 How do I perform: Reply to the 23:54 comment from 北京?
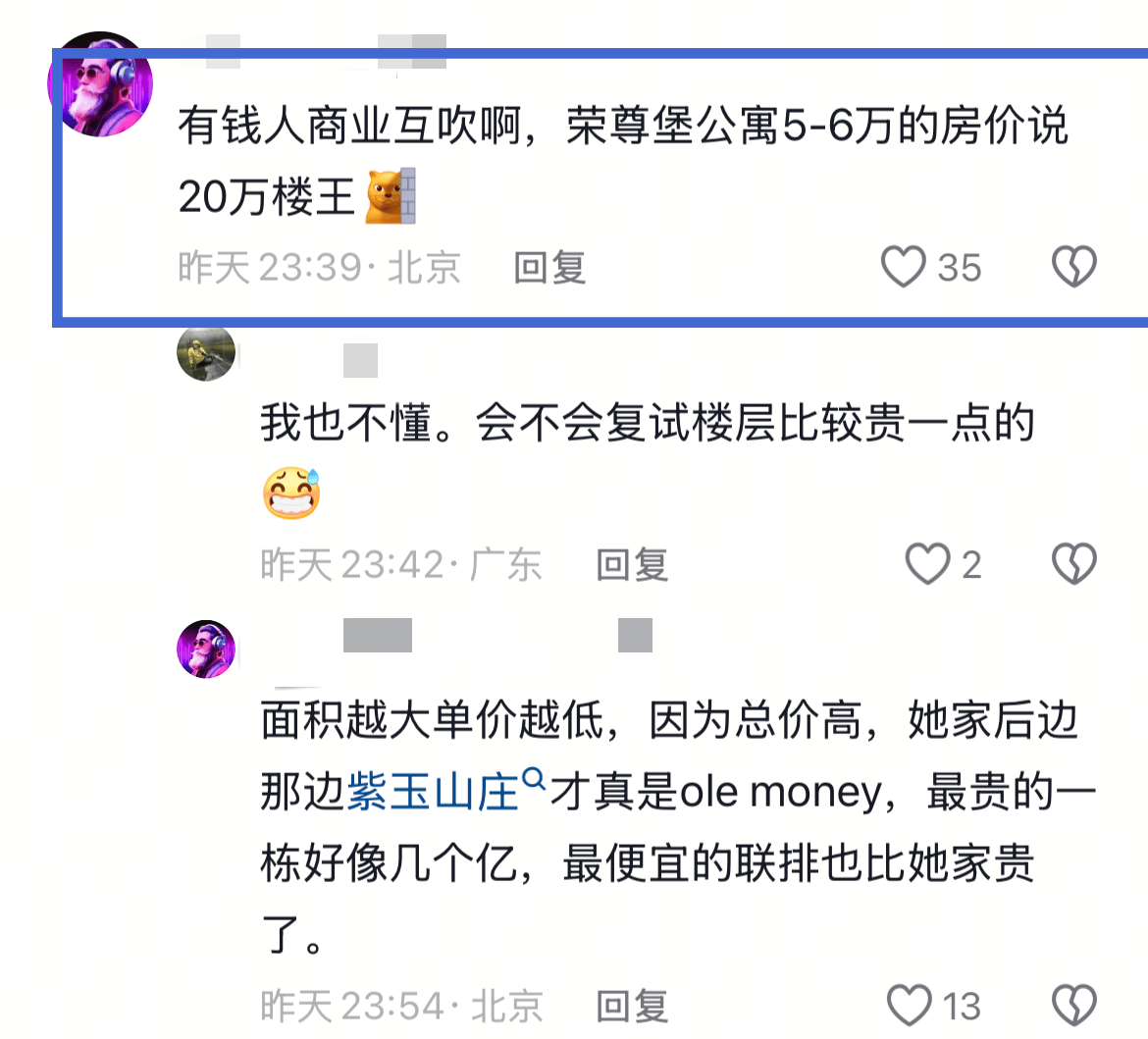(x=632, y=1007)
